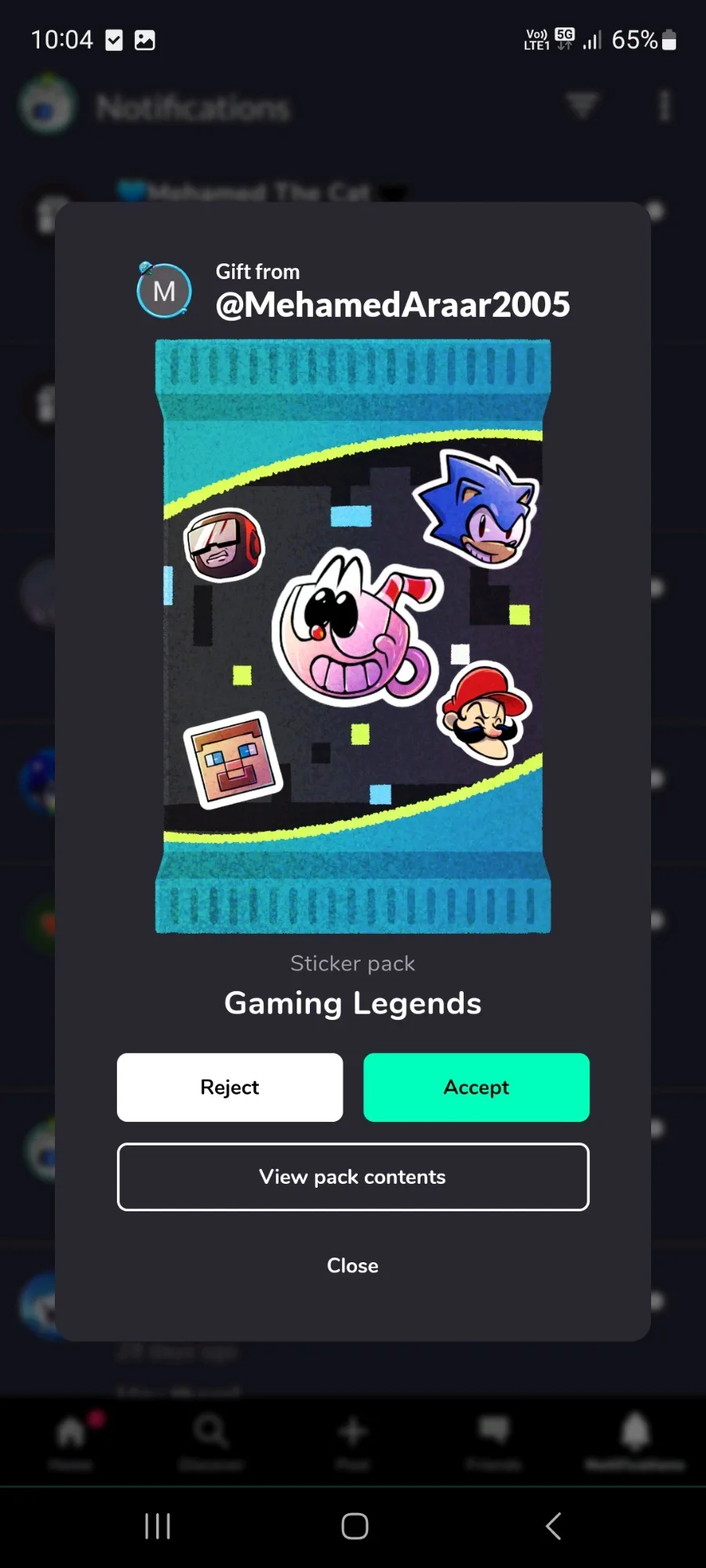This screenshot has width=706, height=1568.
Task: View pack contents
Action: point(353,1177)
